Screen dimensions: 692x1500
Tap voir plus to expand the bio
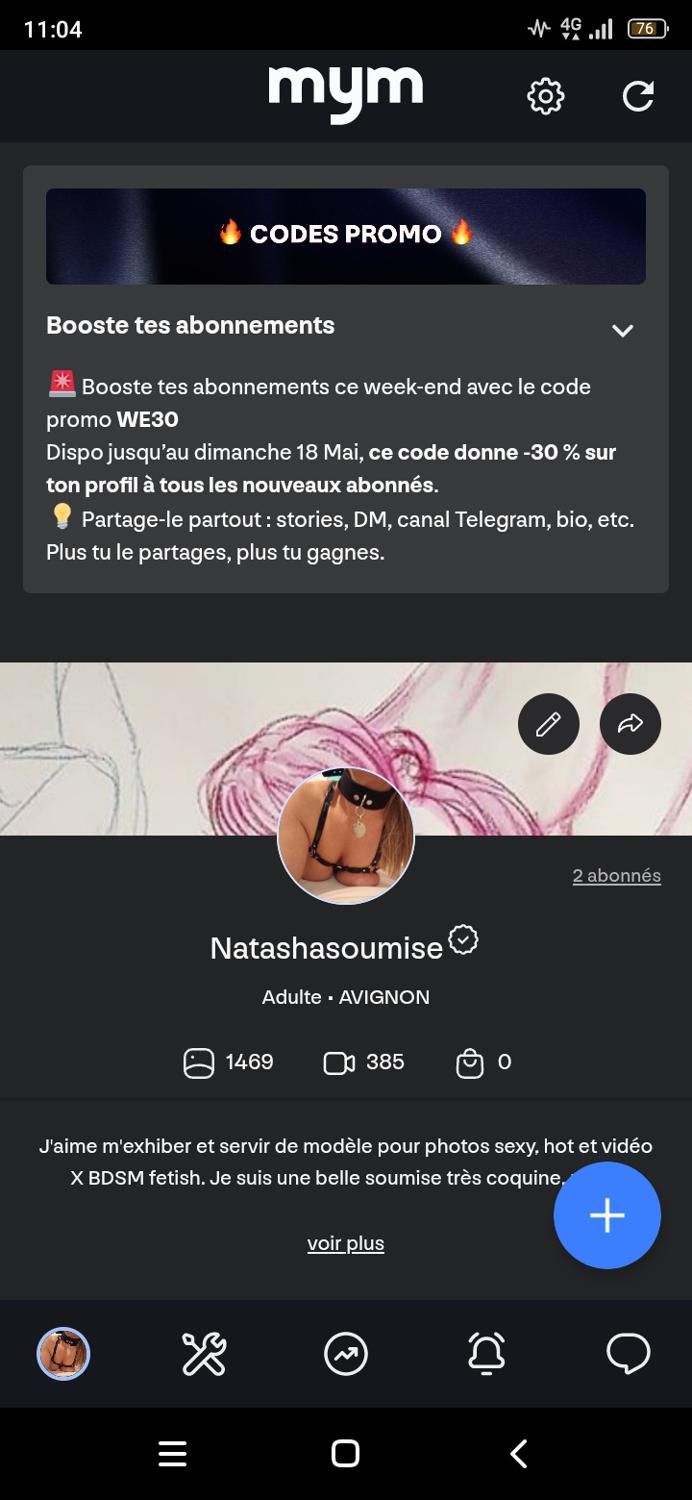(346, 1243)
